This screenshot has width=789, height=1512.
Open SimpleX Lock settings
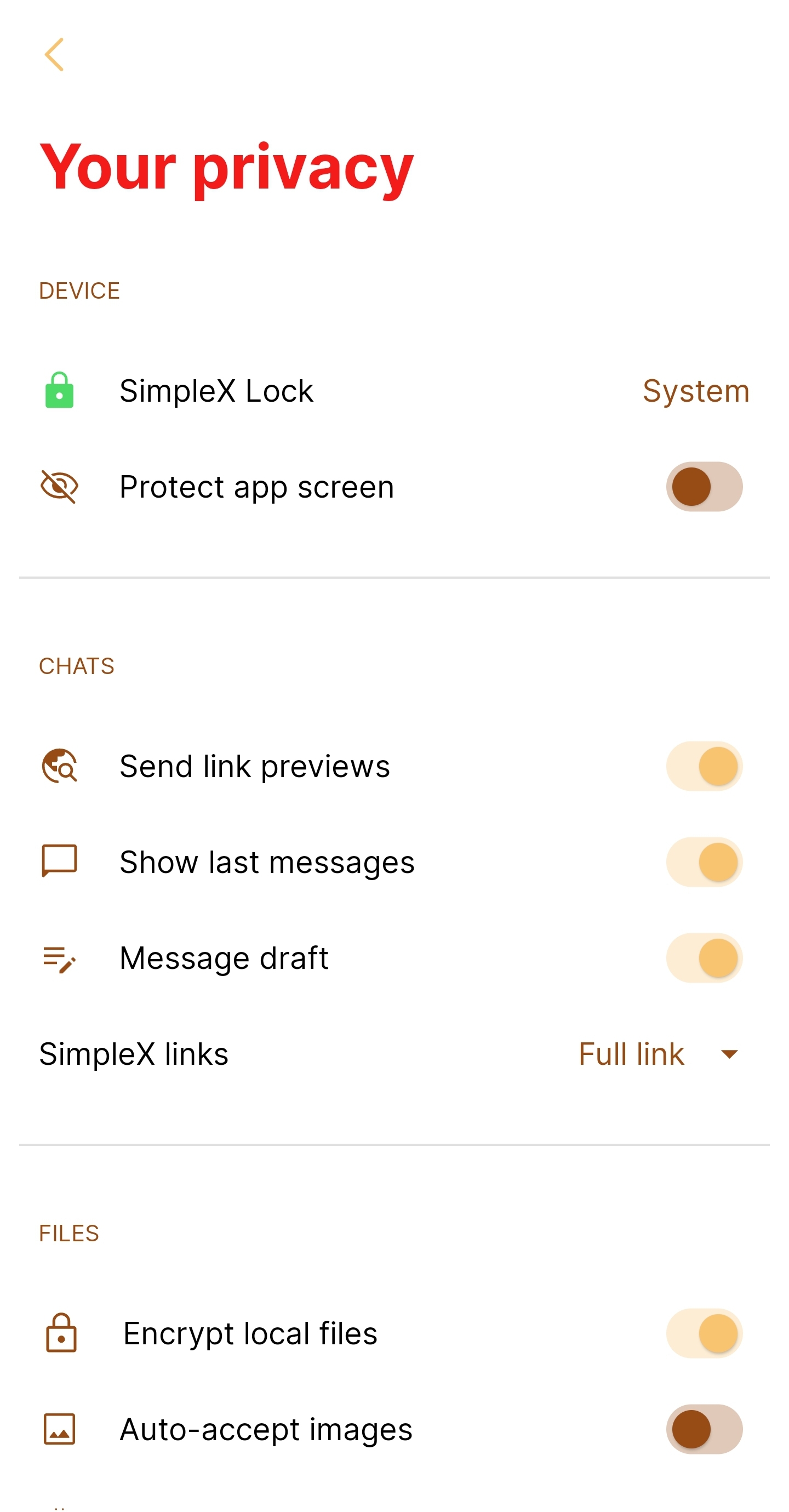[x=393, y=391]
